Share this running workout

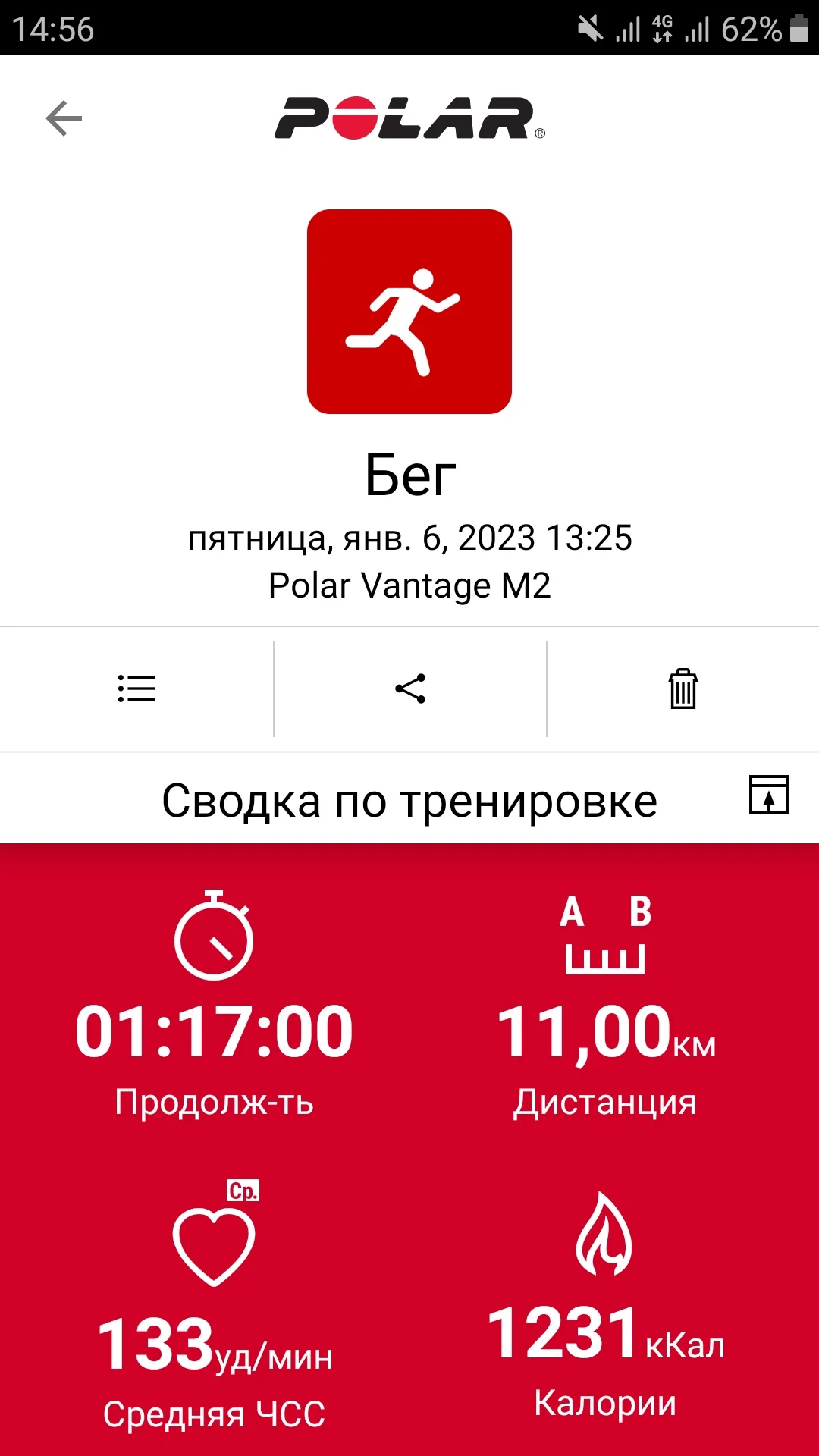tap(410, 689)
